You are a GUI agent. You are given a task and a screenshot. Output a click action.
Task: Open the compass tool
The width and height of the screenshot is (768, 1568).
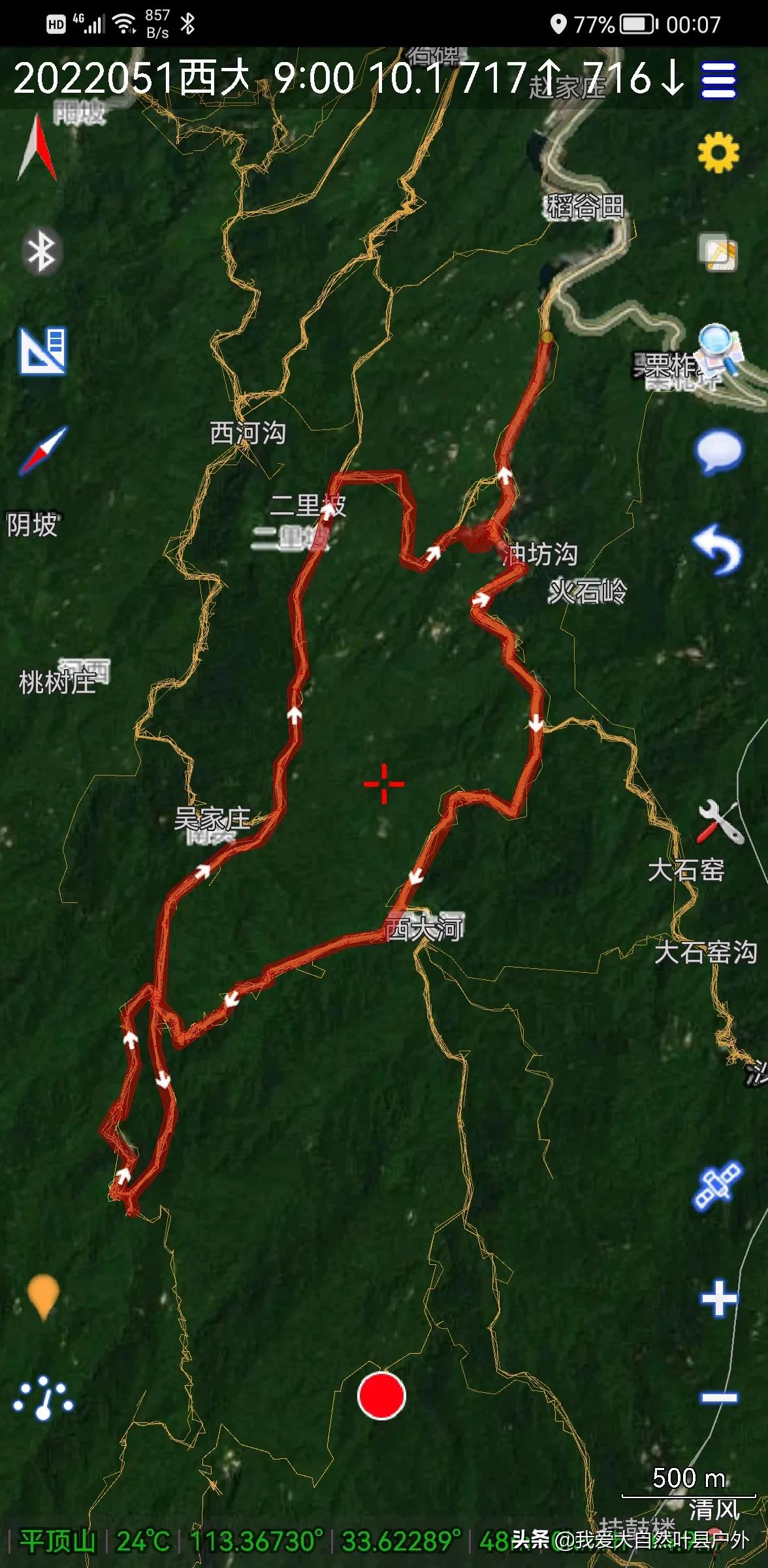coord(43,451)
